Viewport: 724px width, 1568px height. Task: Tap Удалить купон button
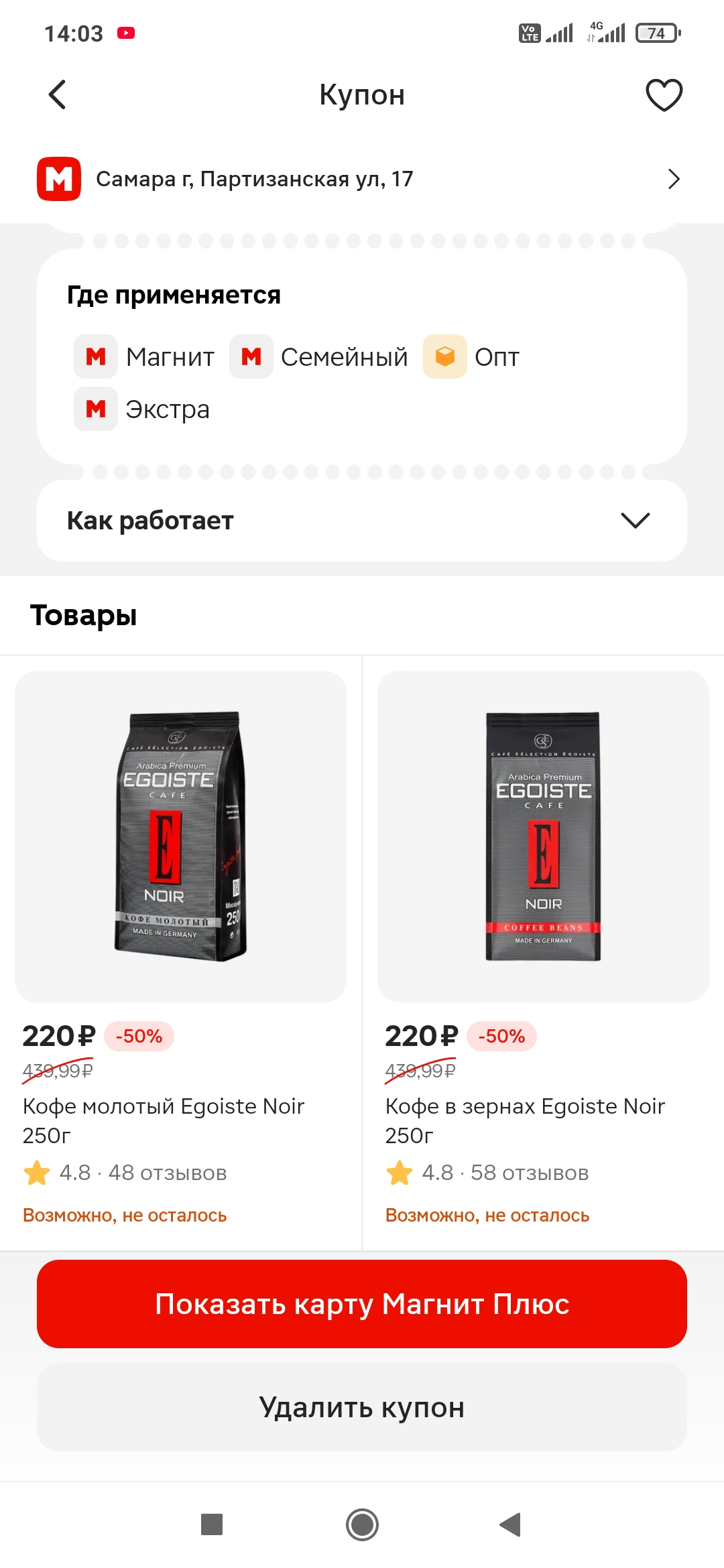[x=362, y=1407]
